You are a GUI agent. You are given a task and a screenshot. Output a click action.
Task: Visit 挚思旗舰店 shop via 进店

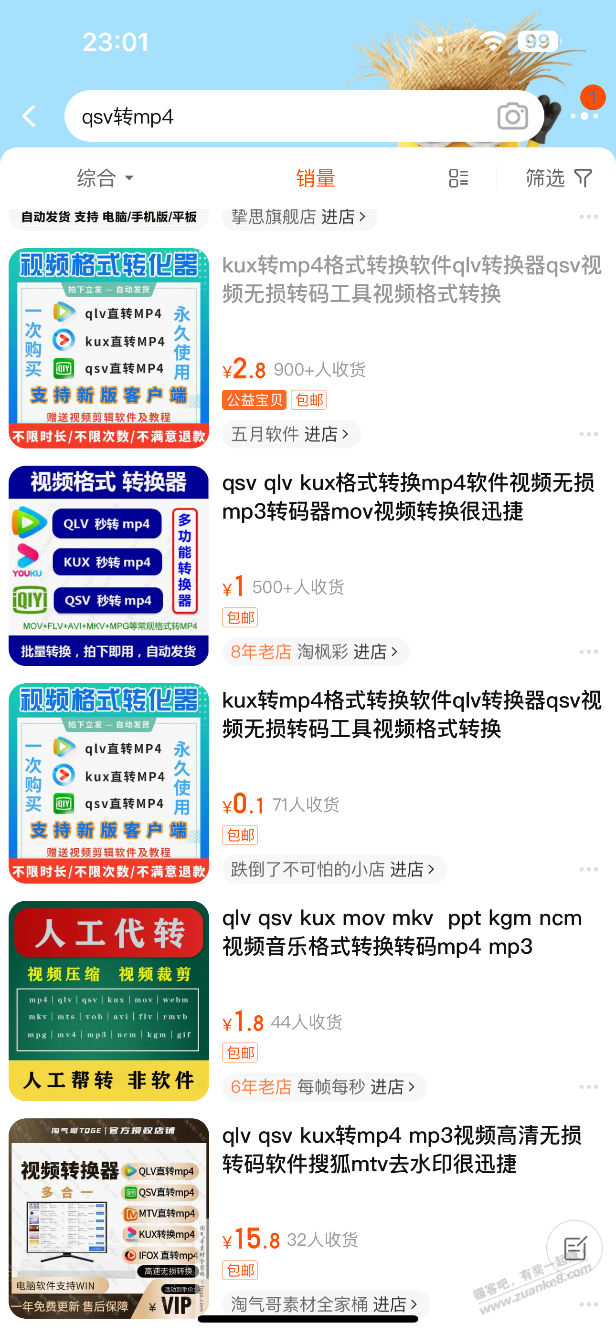pyautogui.click(x=298, y=216)
